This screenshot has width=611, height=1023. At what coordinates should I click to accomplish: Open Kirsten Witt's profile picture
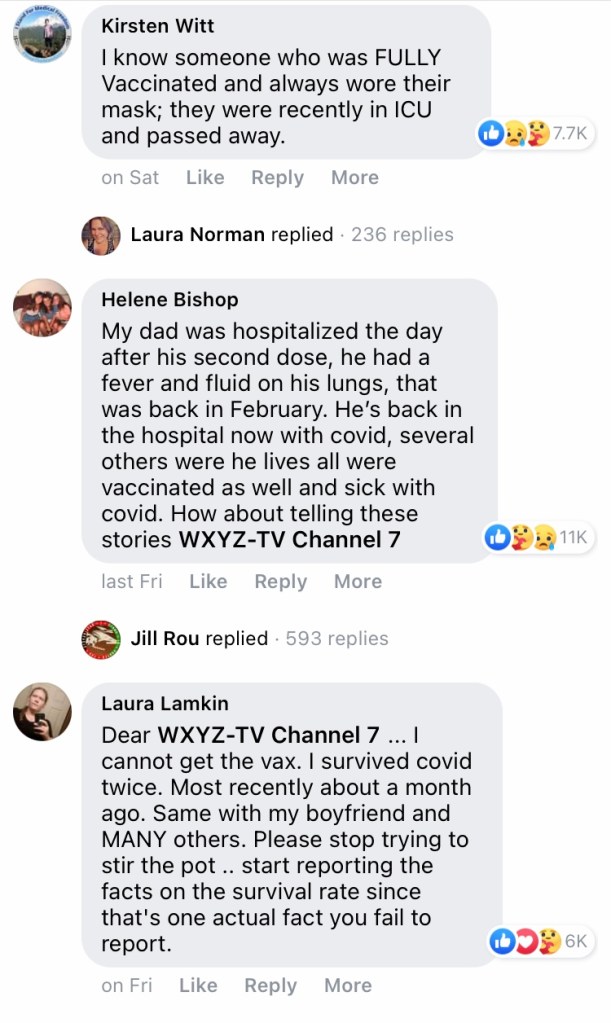point(42,35)
